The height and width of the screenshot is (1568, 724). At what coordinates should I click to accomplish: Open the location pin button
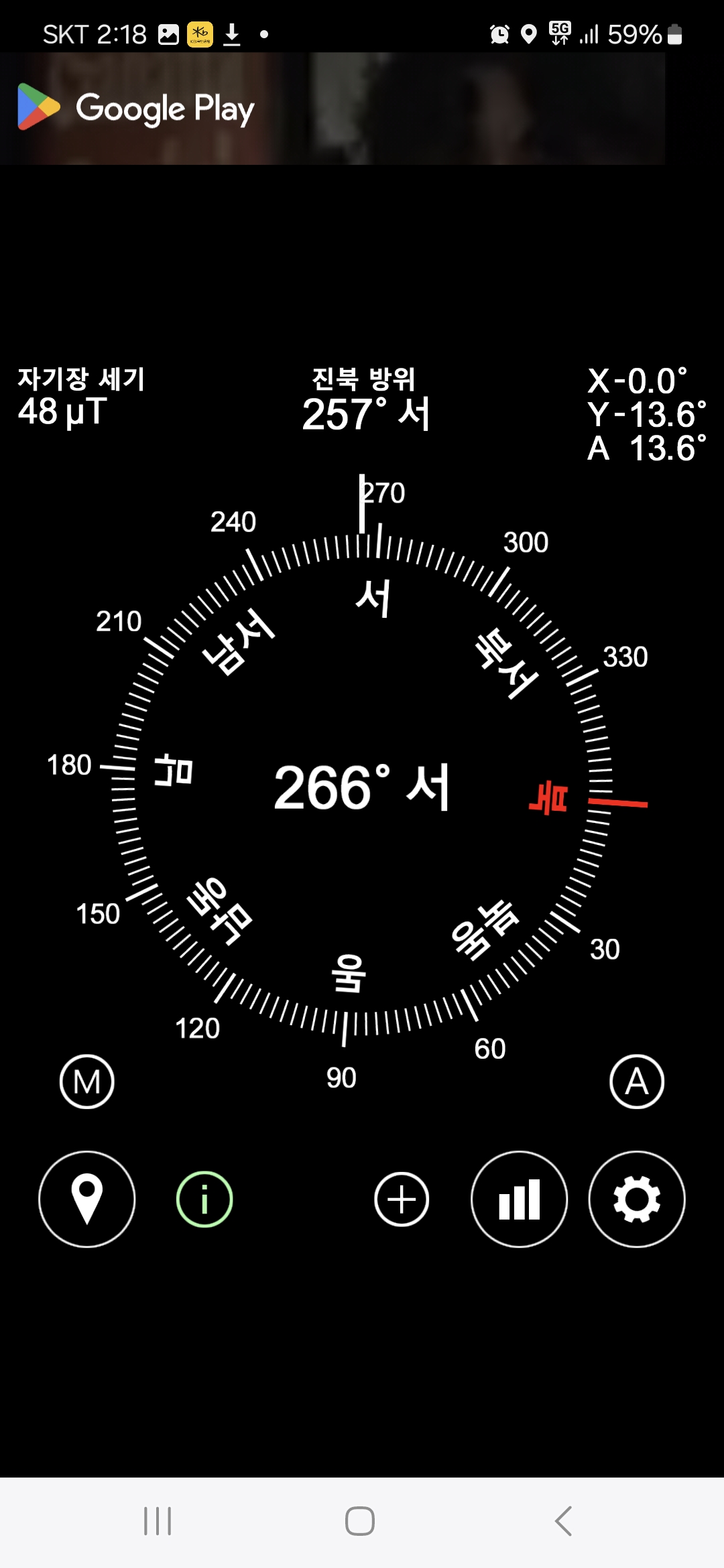[x=87, y=1199]
